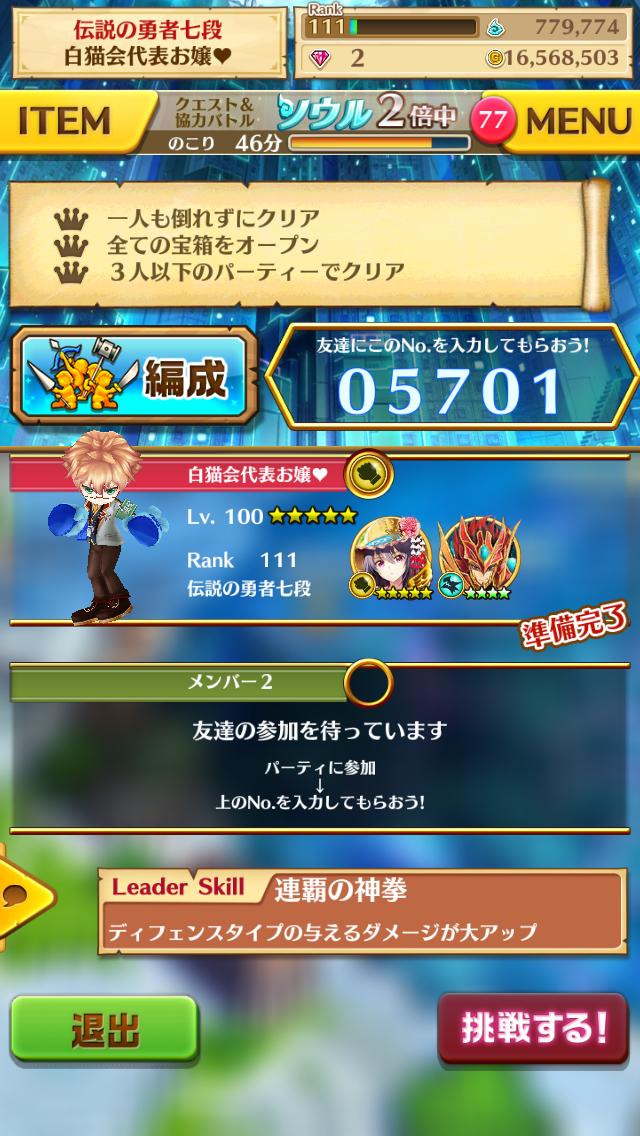Leave the room with 退出
Image resolution: width=640 pixels, height=1136 pixels.
[x=105, y=1030]
